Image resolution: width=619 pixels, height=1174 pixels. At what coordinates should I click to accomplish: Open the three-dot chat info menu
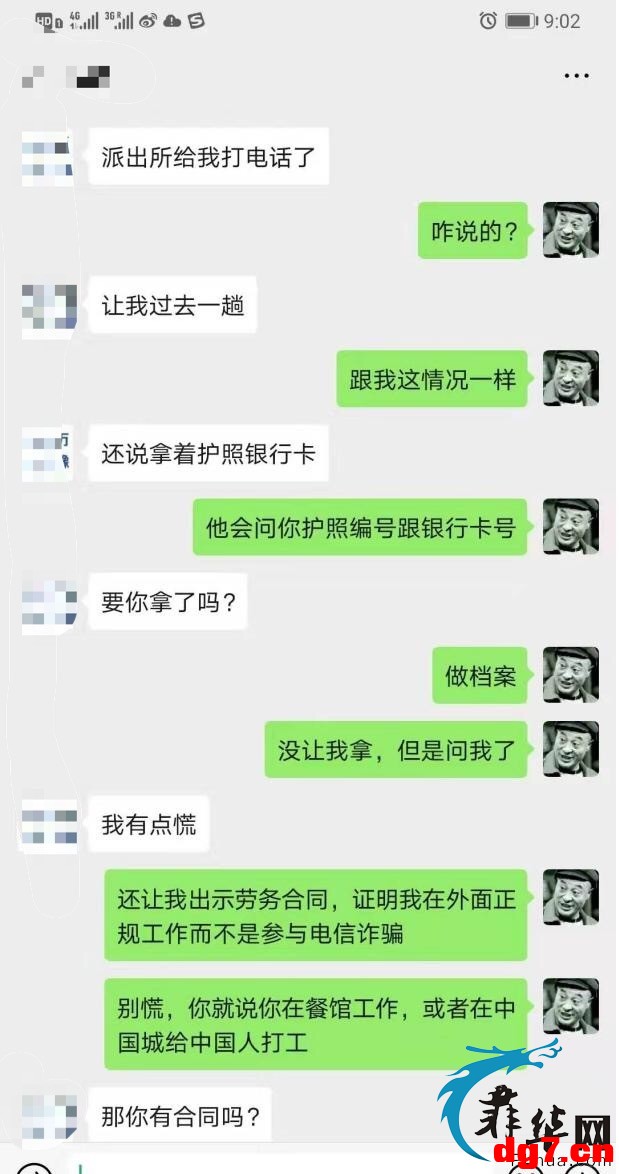pyautogui.click(x=576, y=76)
